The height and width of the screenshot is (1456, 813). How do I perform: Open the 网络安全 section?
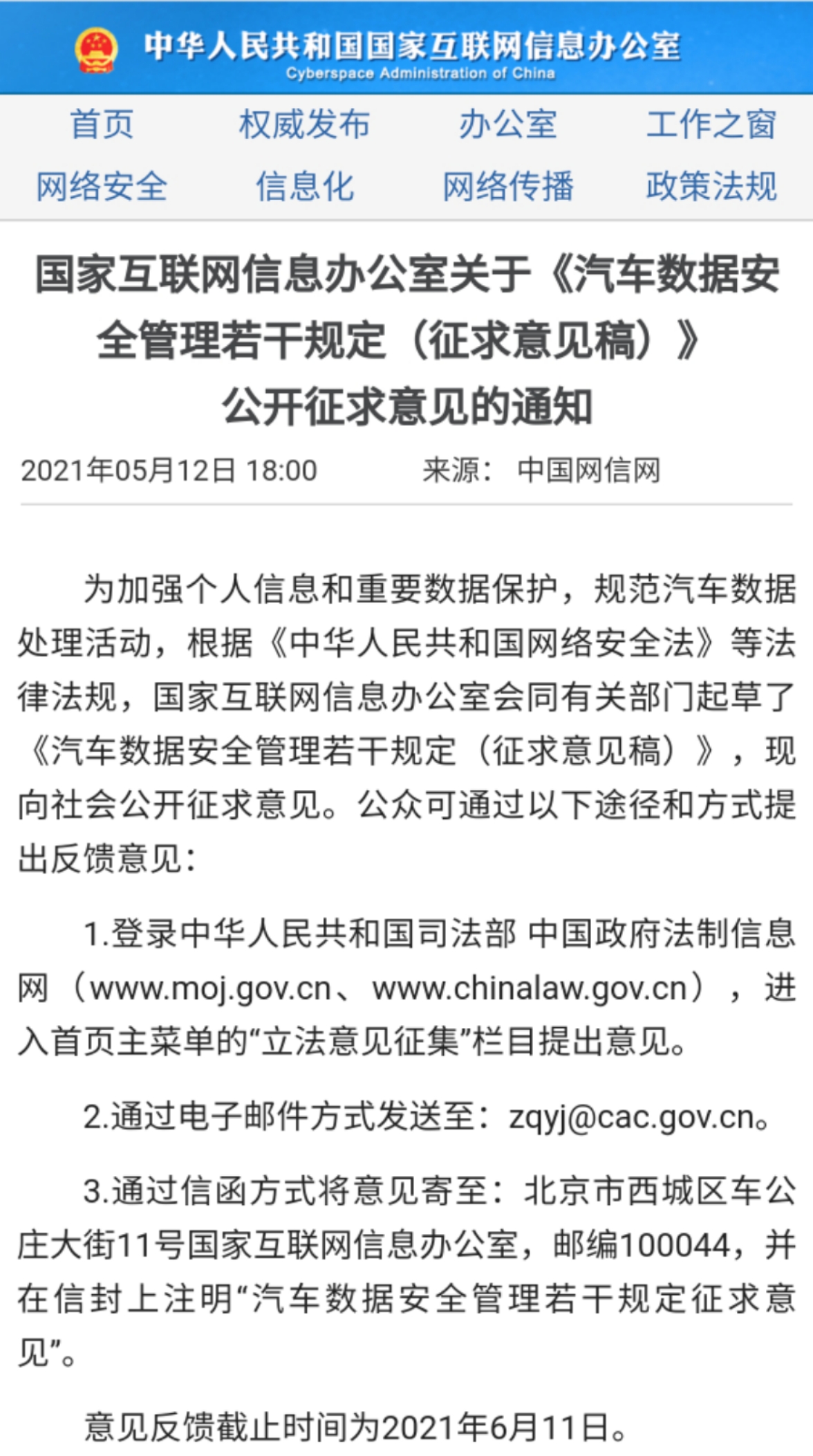(102, 187)
